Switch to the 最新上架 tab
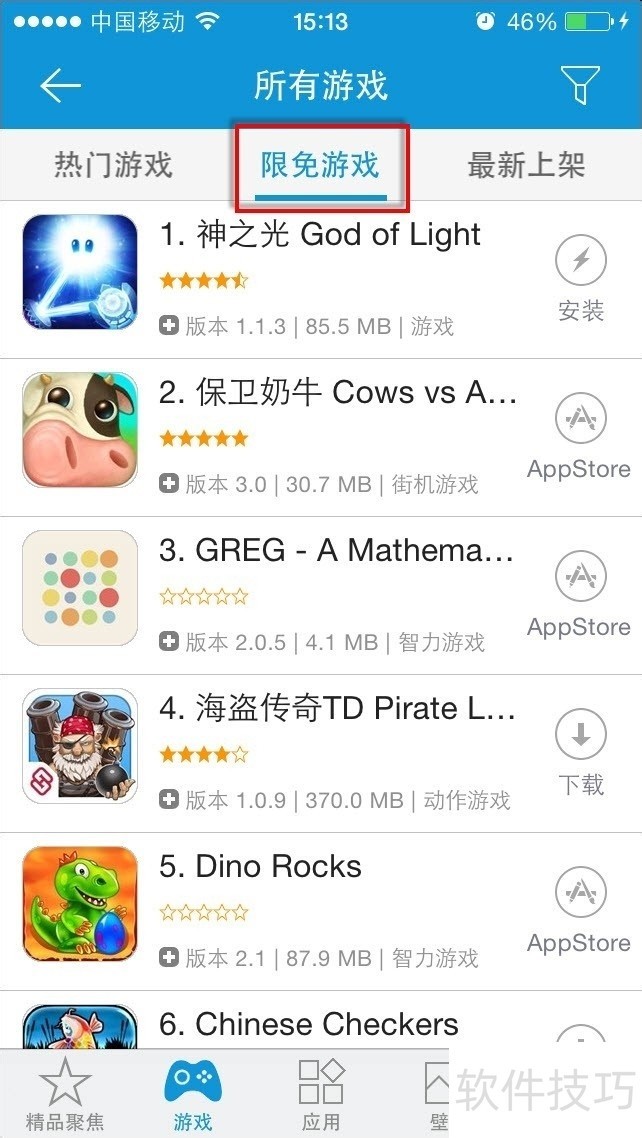Screen dimensions: 642x1138 (526, 165)
